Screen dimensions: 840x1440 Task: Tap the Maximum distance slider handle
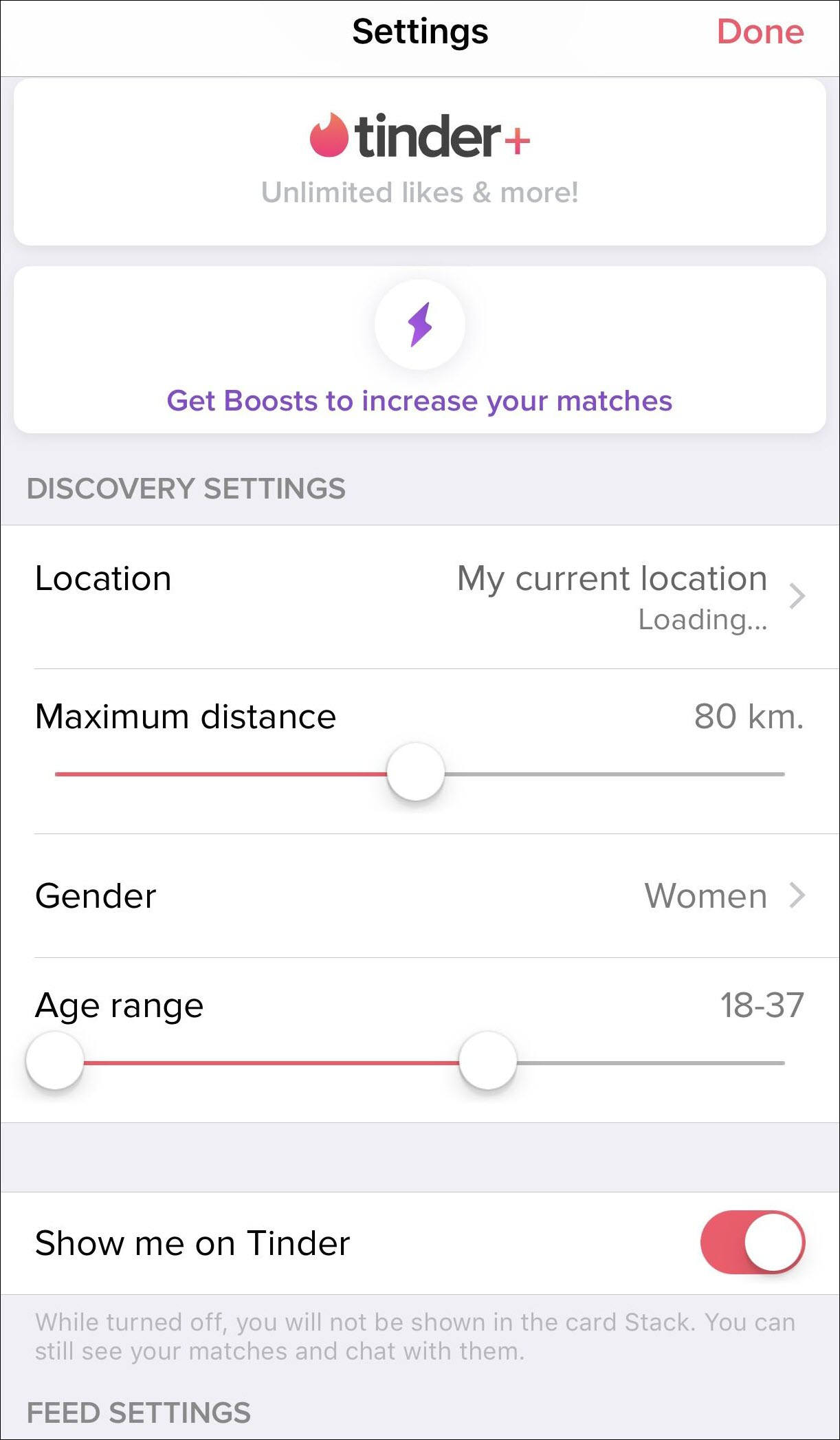point(416,772)
